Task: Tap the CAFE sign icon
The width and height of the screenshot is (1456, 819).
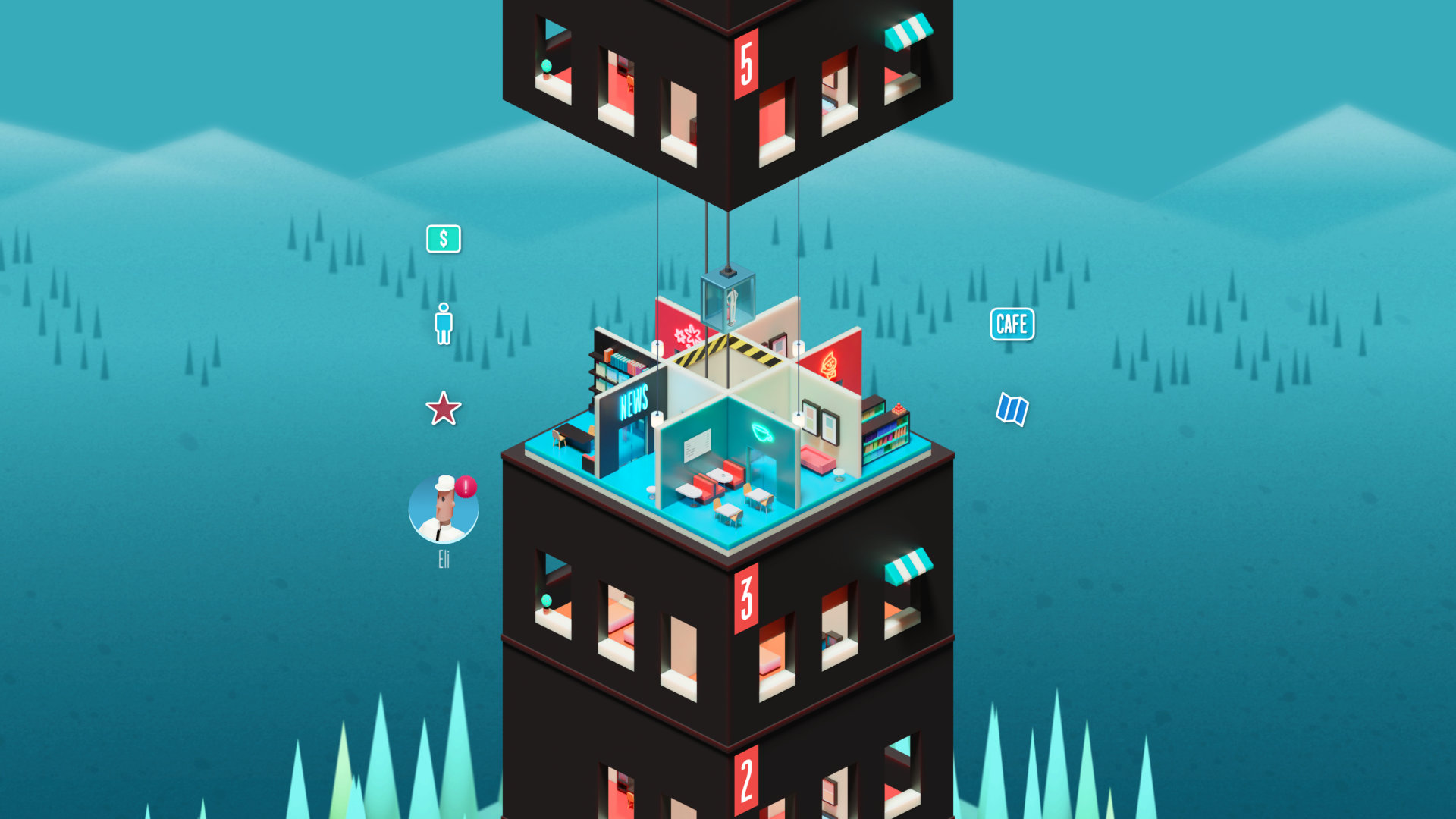Action: 1012,325
